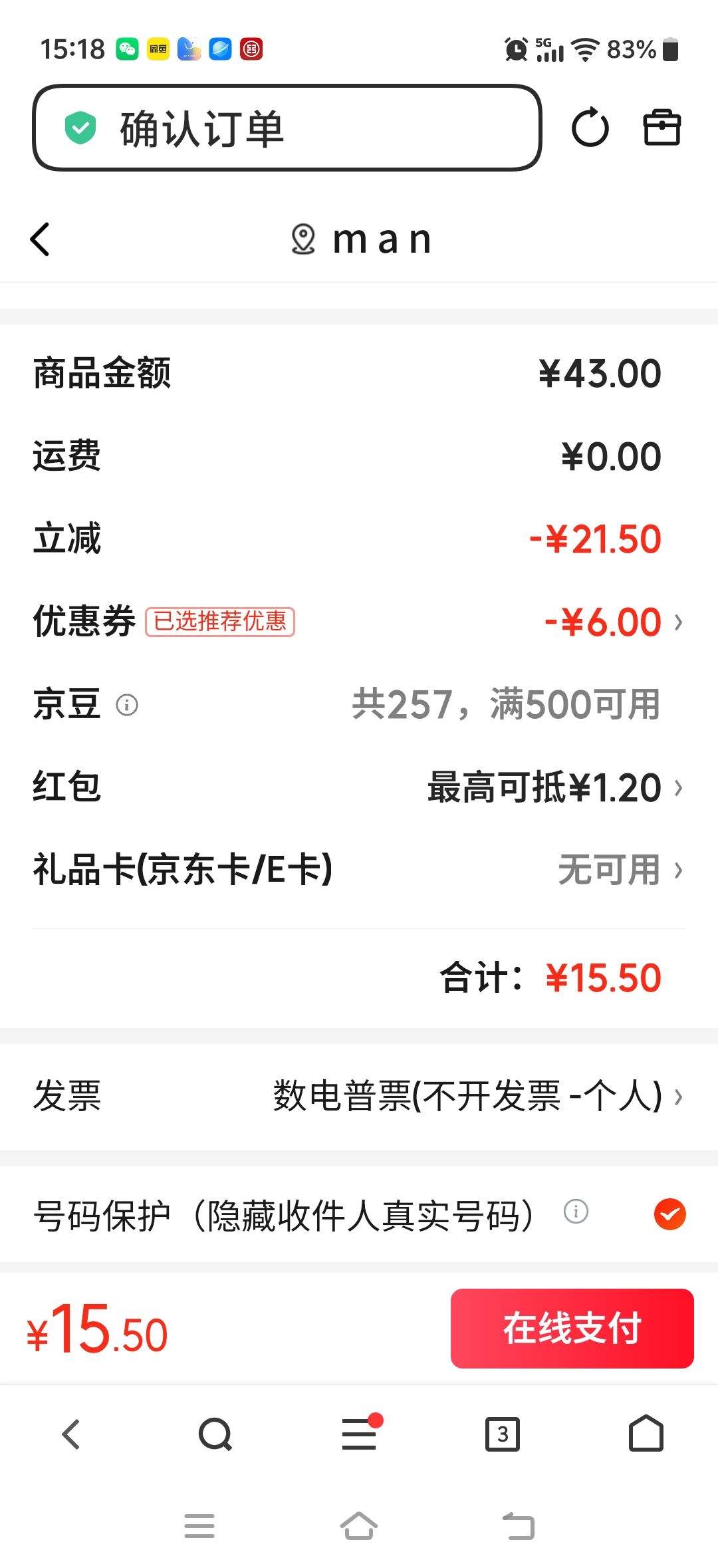Screen dimensions: 718x1568
Task: Open the 红包 red packet selector
Action: click(x=678, y=789)
